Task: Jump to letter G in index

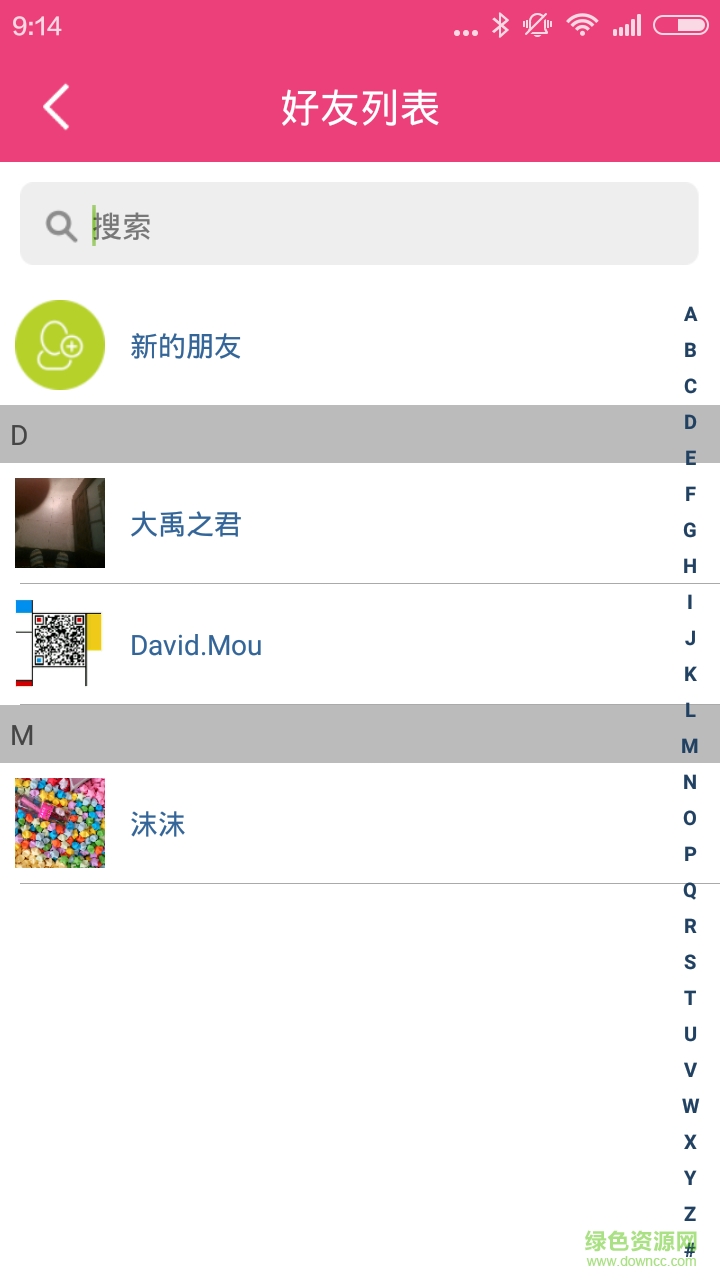Action: (x=690, y=530)
